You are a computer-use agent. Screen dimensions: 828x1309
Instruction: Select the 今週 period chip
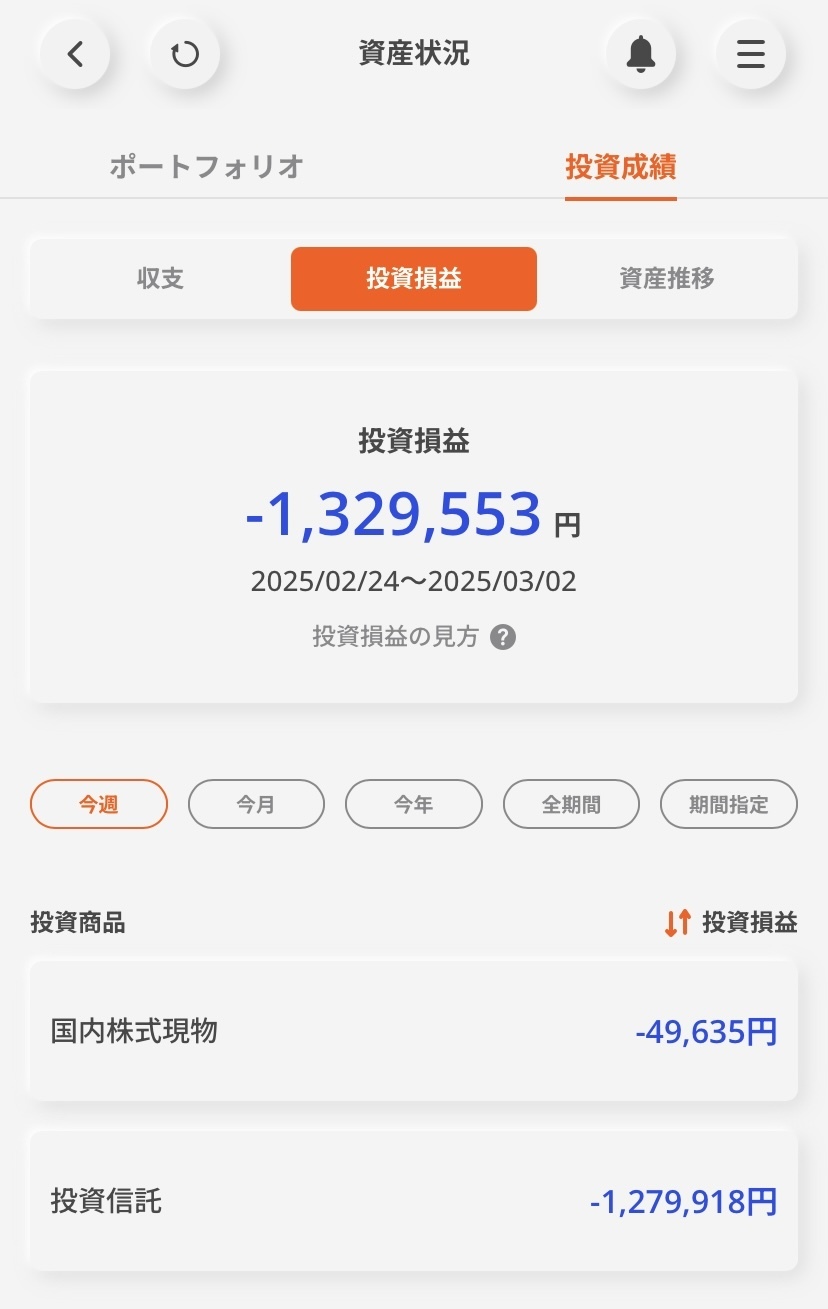(x=99, y=804)
